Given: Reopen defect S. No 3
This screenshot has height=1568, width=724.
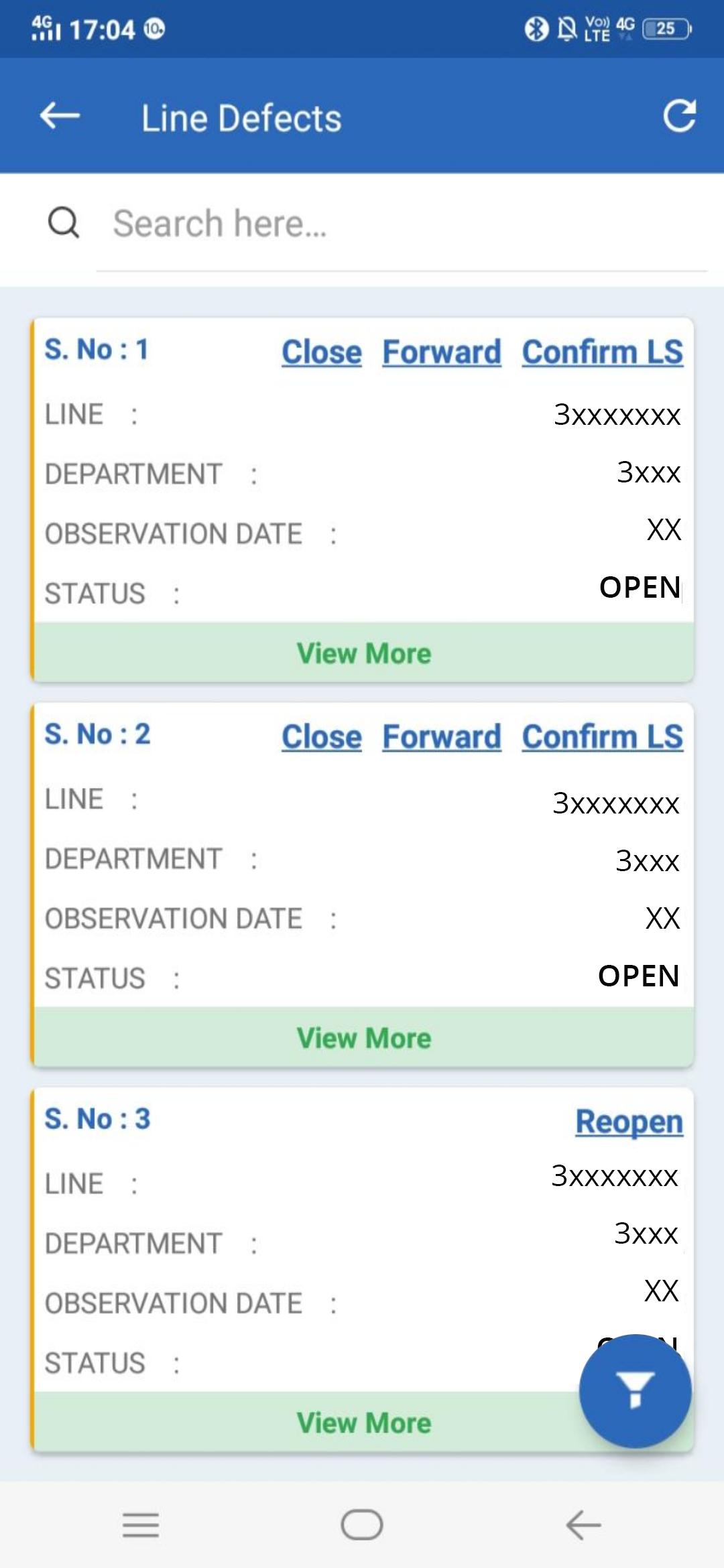Looking at the screenshot, I should pos(629,1121).
